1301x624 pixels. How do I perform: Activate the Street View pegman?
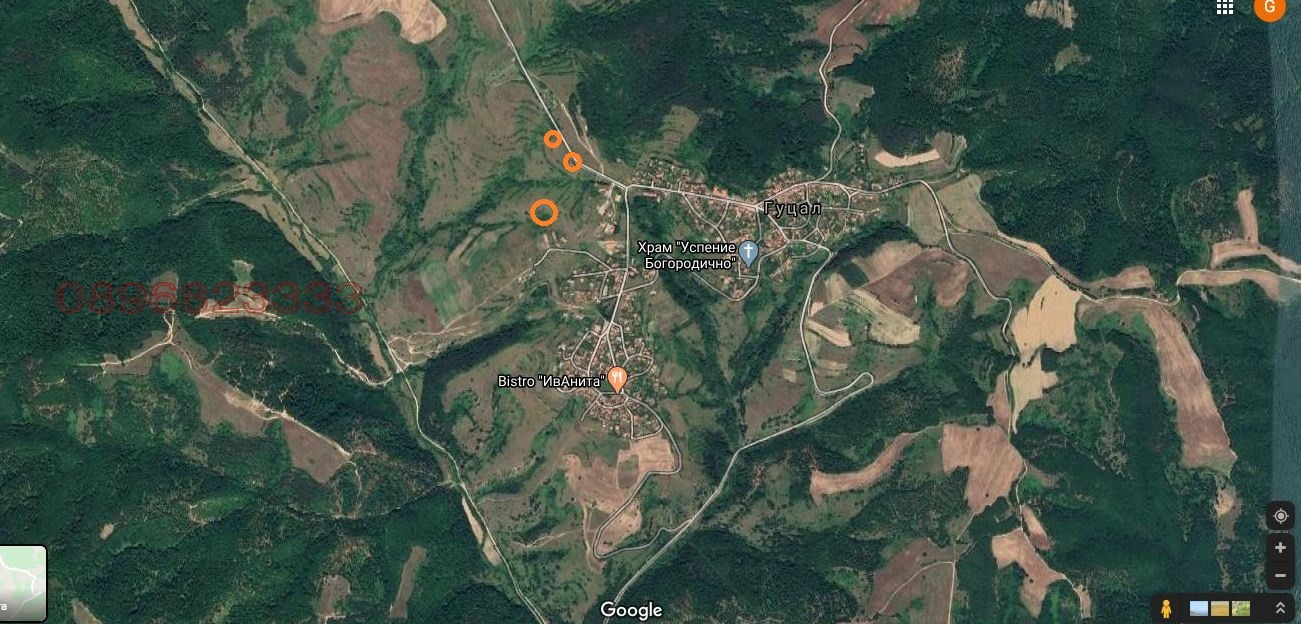[1166, 608]
